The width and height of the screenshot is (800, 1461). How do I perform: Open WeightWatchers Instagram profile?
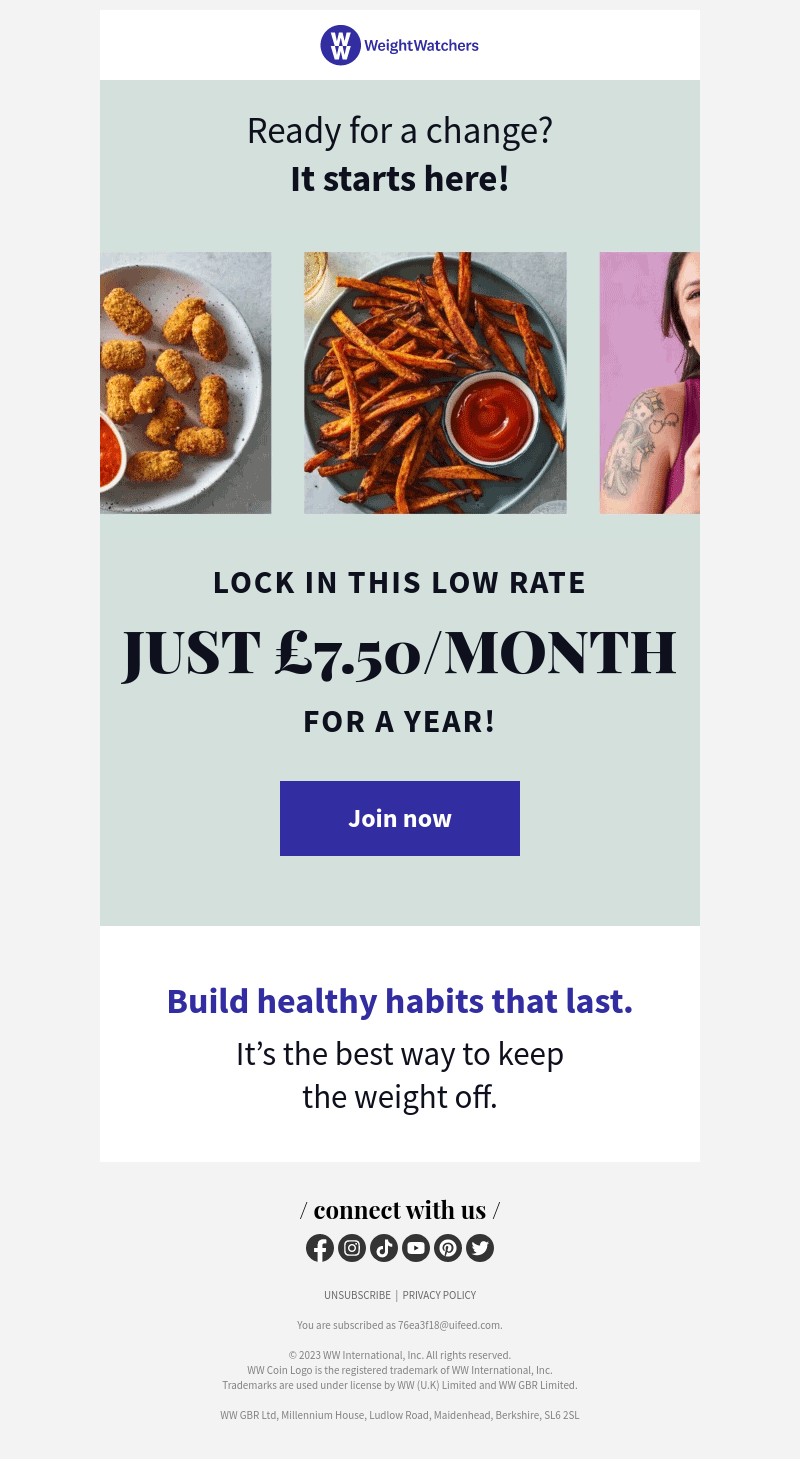pos(352,1248)
